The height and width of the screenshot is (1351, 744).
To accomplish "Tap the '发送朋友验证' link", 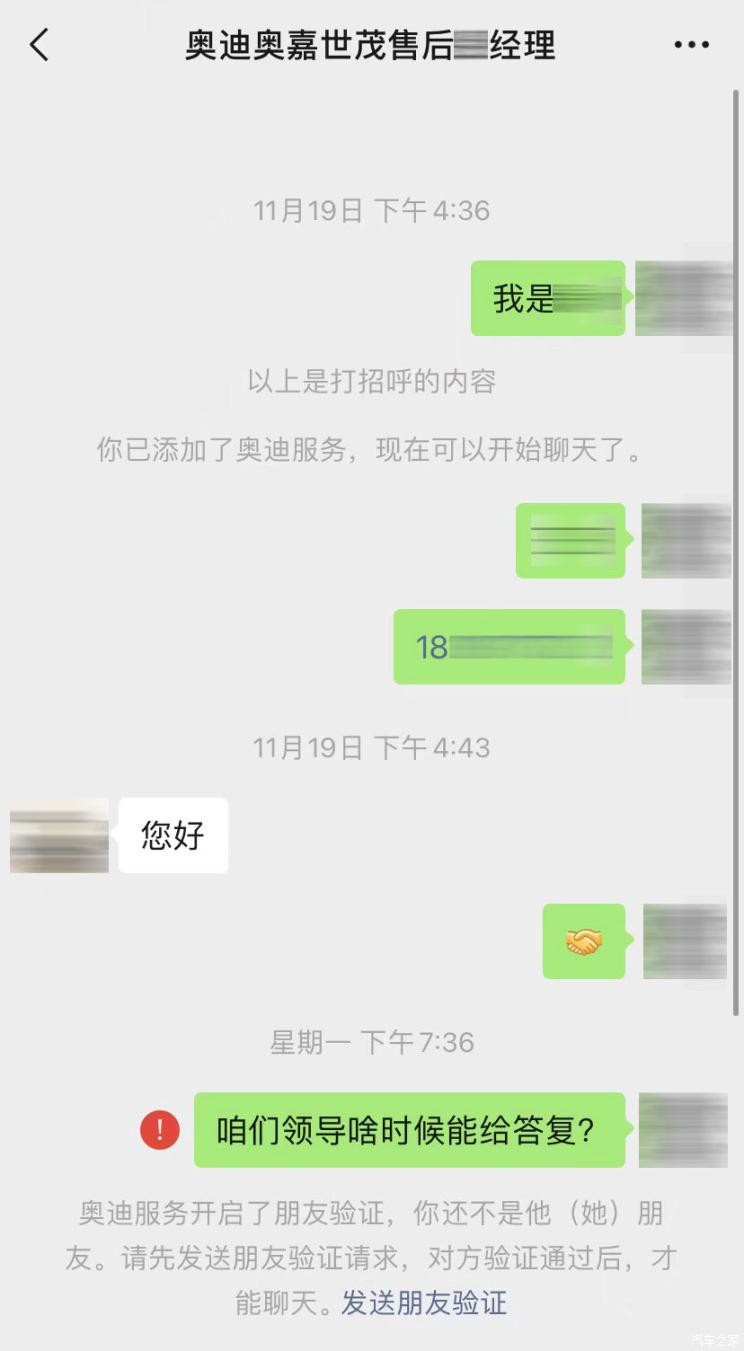I will 424,1303.
